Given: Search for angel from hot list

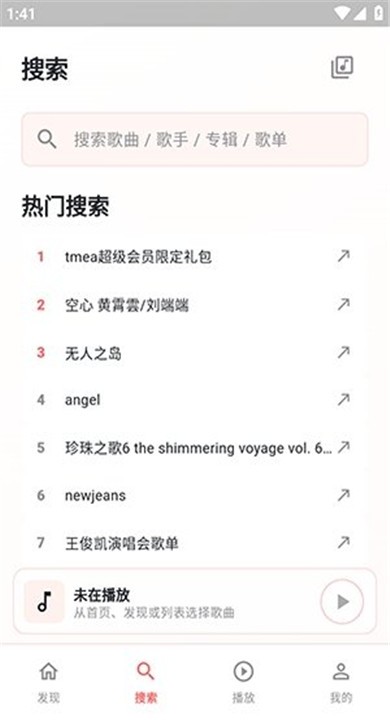Looking at the screenshot, I should tap(195, 400).
